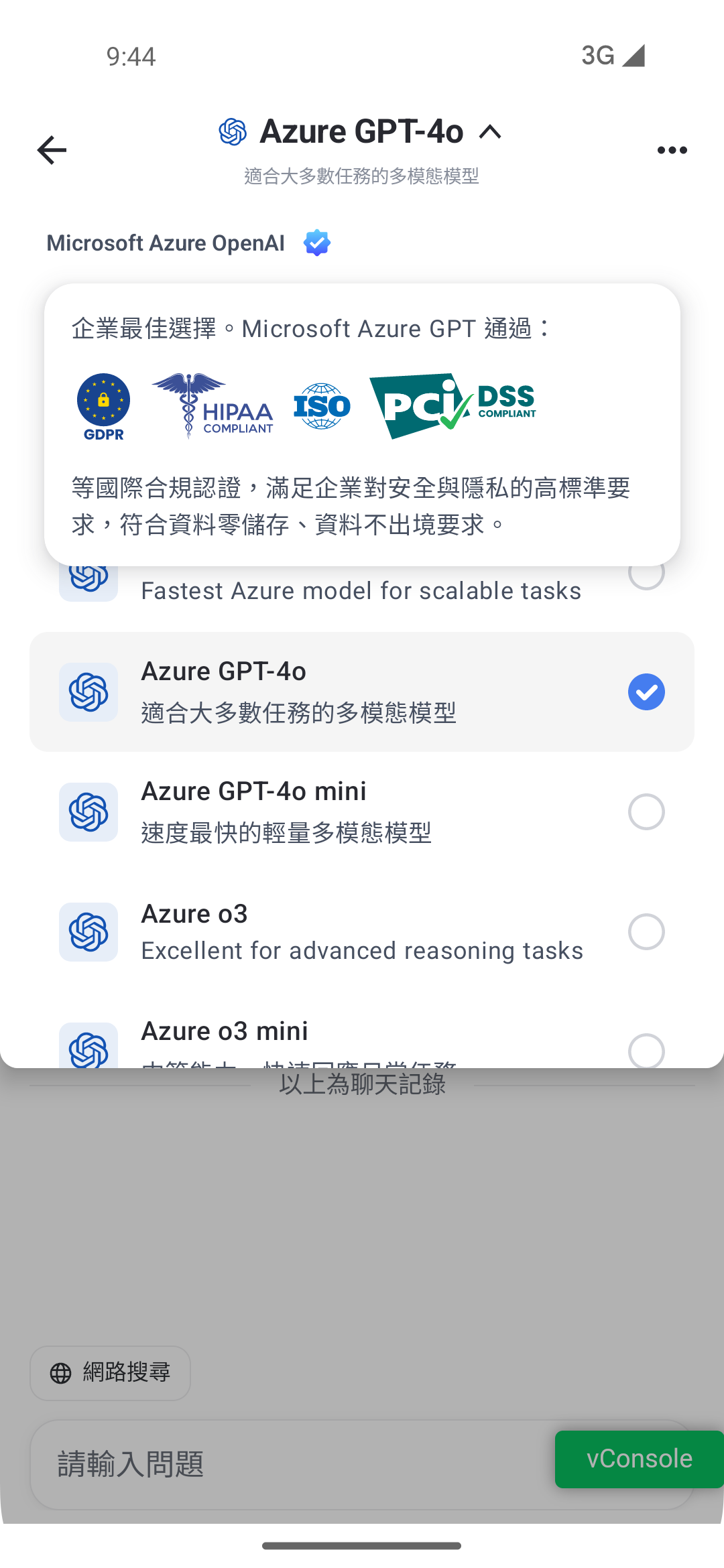Tap the verified badge beside Microsoft Azure OpenAI
724x1568 pixels.
pyautogui.click(x=316, y=243)
